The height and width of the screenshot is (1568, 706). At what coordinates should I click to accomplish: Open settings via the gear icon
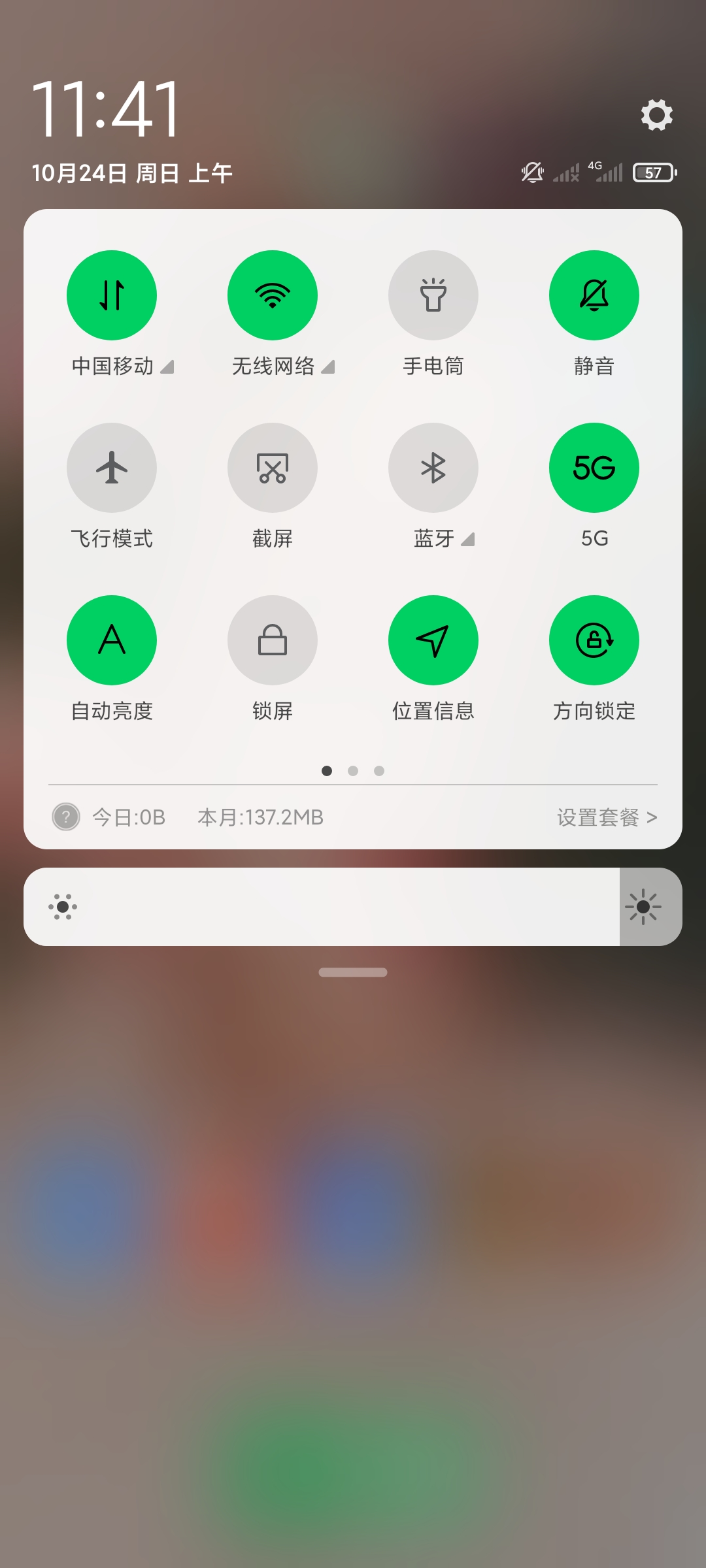coord(656,115)
